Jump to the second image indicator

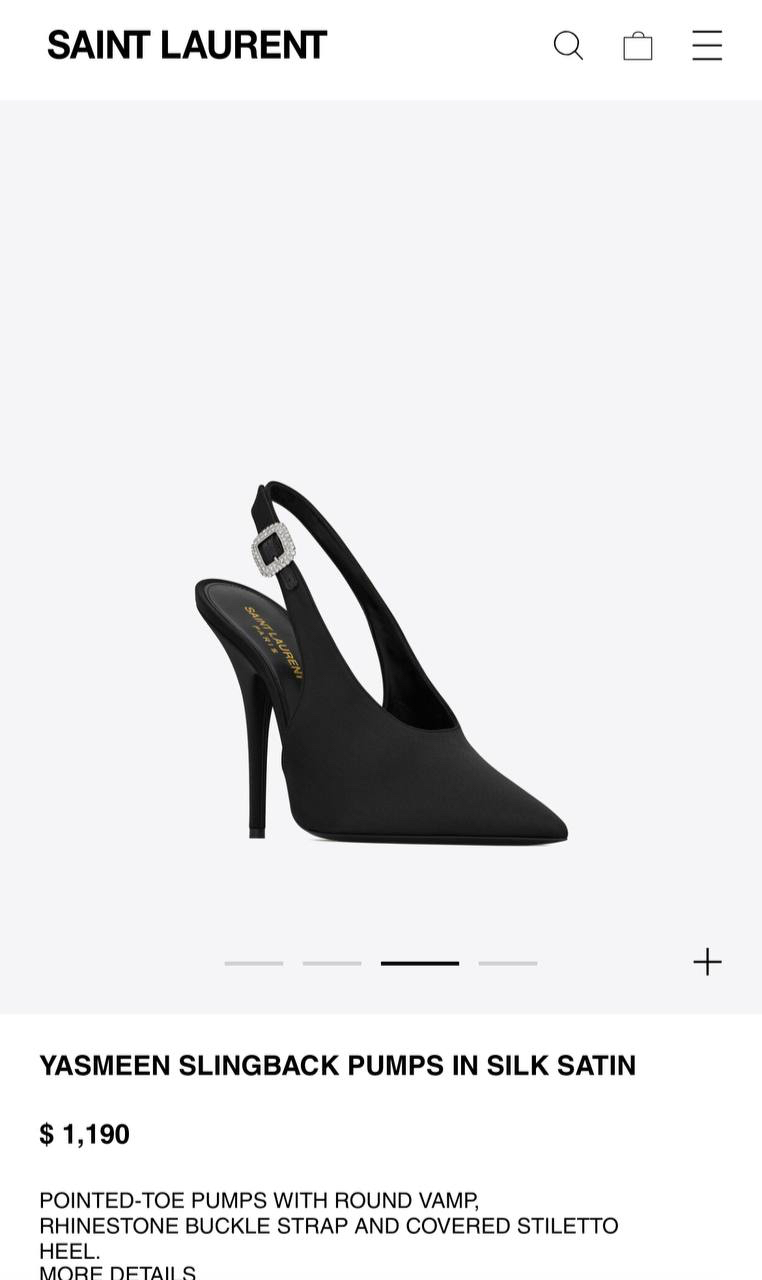pyautogui.click(x=332, y=963)
